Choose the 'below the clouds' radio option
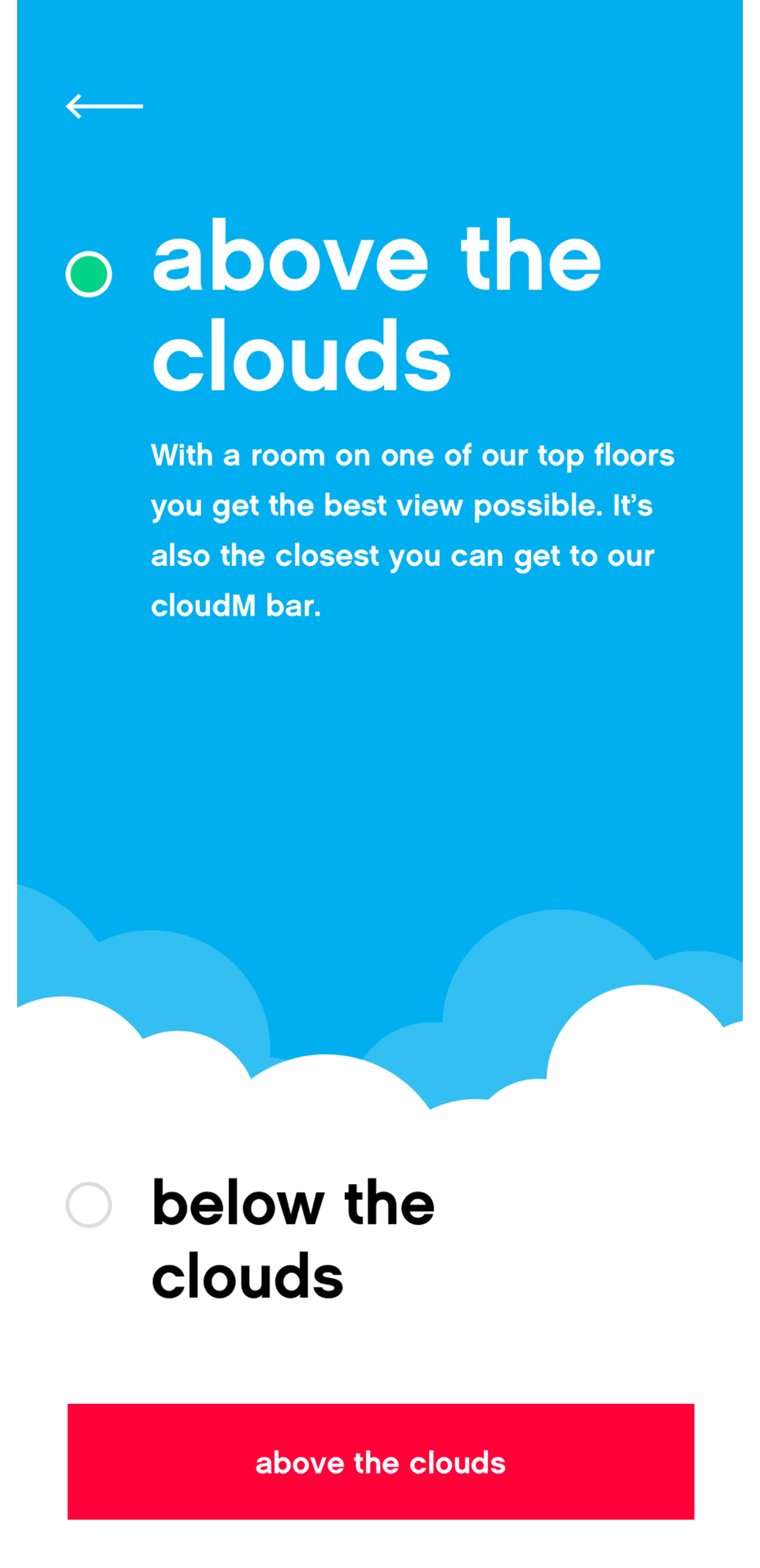Image resolution: width=760 pixels, height=1568 pixels. [x=89, y=1204]
